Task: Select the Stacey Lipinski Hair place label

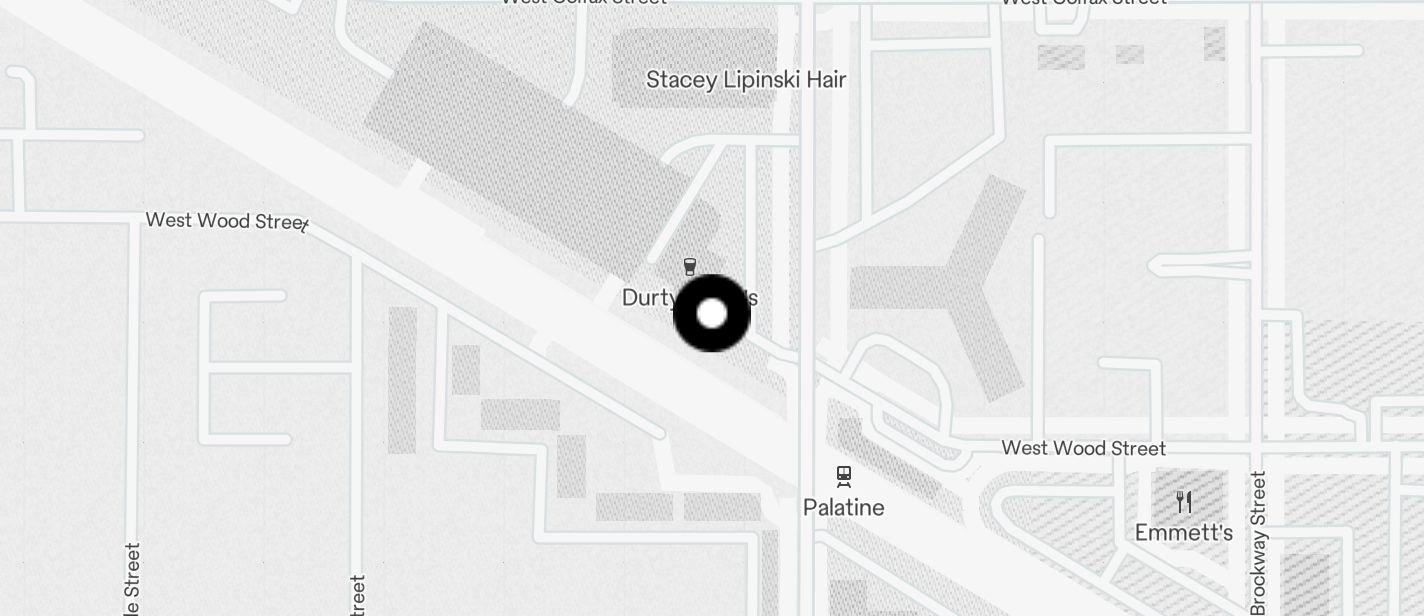Action: click(x=746, y=80)
